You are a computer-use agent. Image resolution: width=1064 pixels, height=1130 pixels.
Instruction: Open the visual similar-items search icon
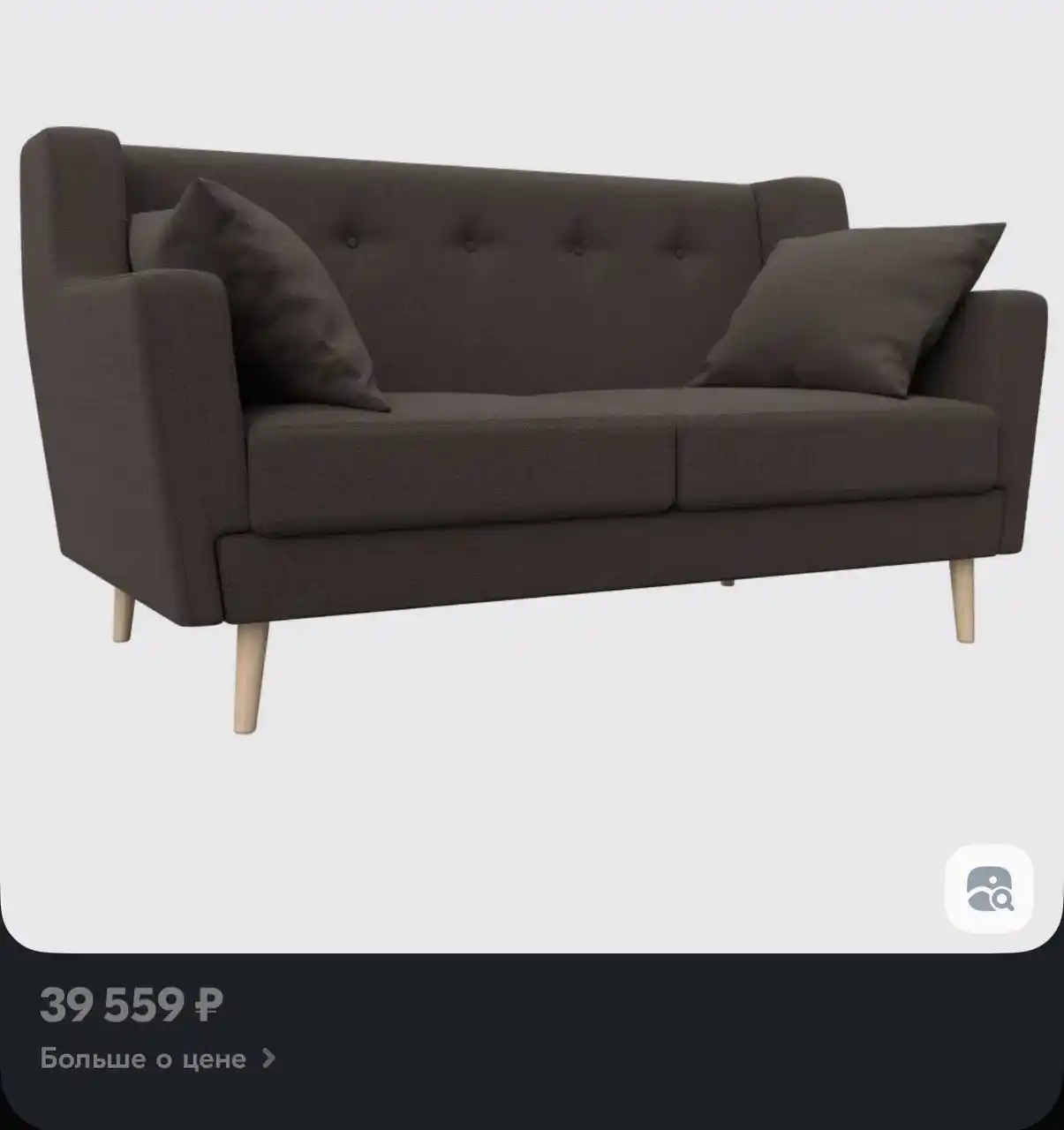pos(989,889)
